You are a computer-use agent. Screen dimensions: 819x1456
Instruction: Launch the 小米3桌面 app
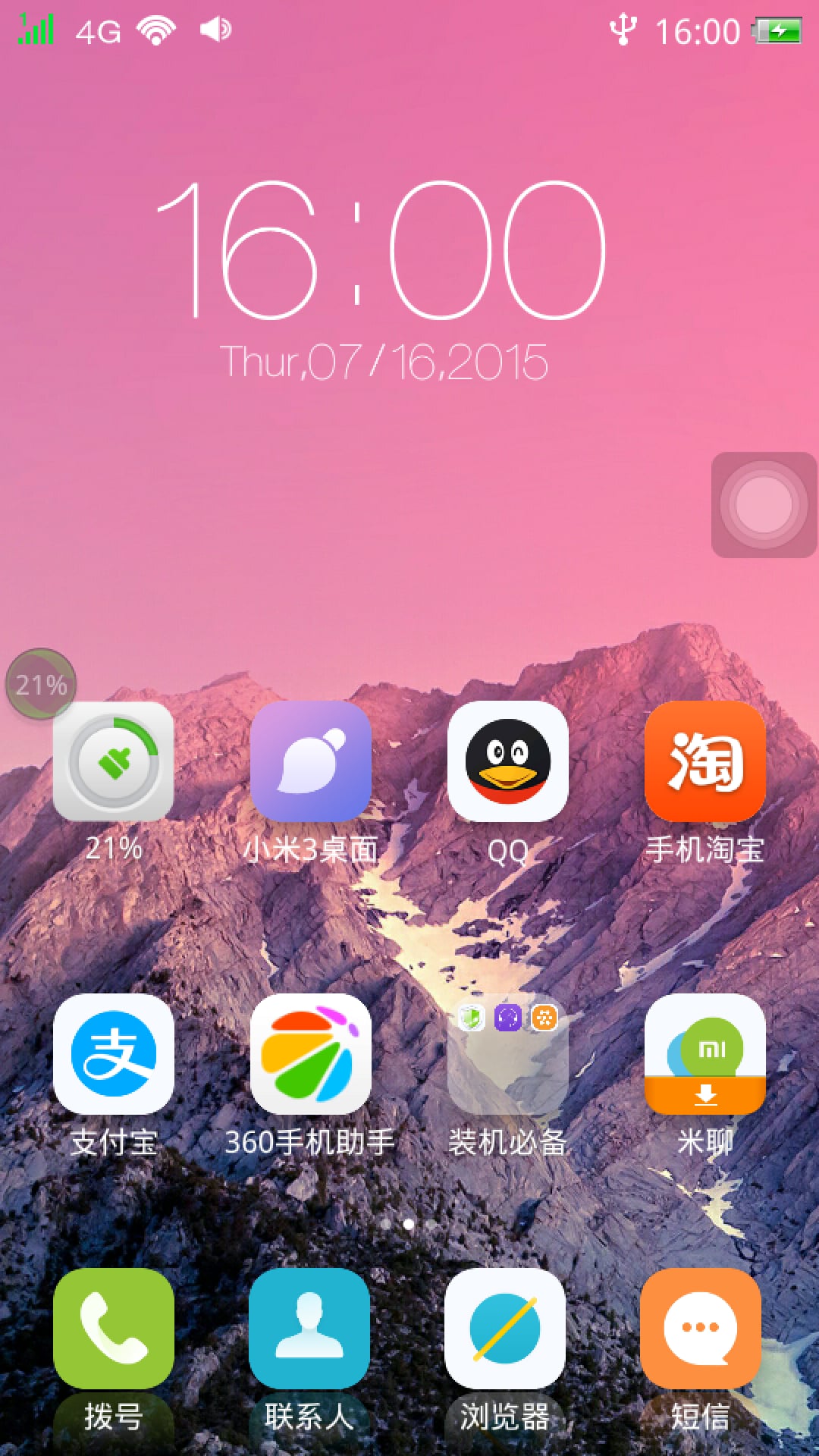pyautogui.click(x=311, y=762)
